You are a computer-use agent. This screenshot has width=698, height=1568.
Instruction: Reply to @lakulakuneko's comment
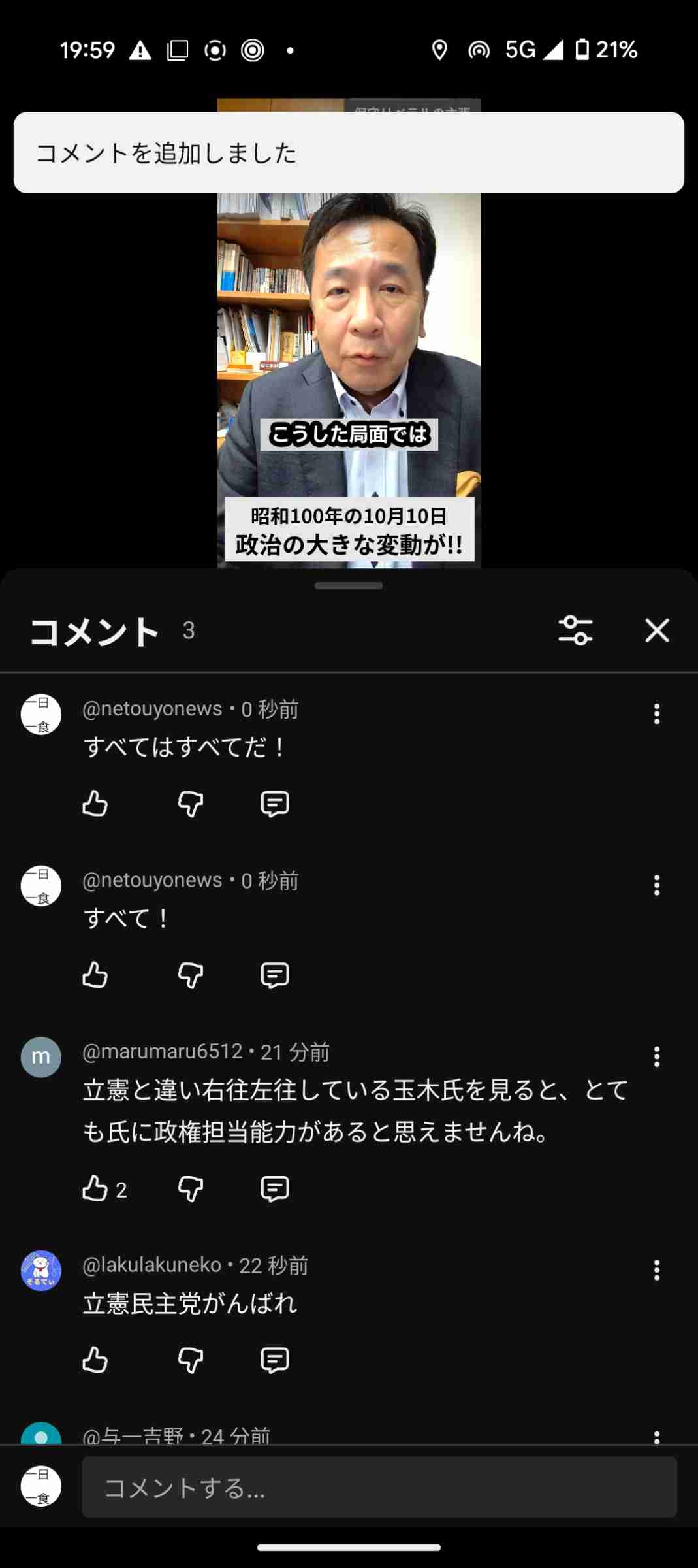(x=274, y=1360)
